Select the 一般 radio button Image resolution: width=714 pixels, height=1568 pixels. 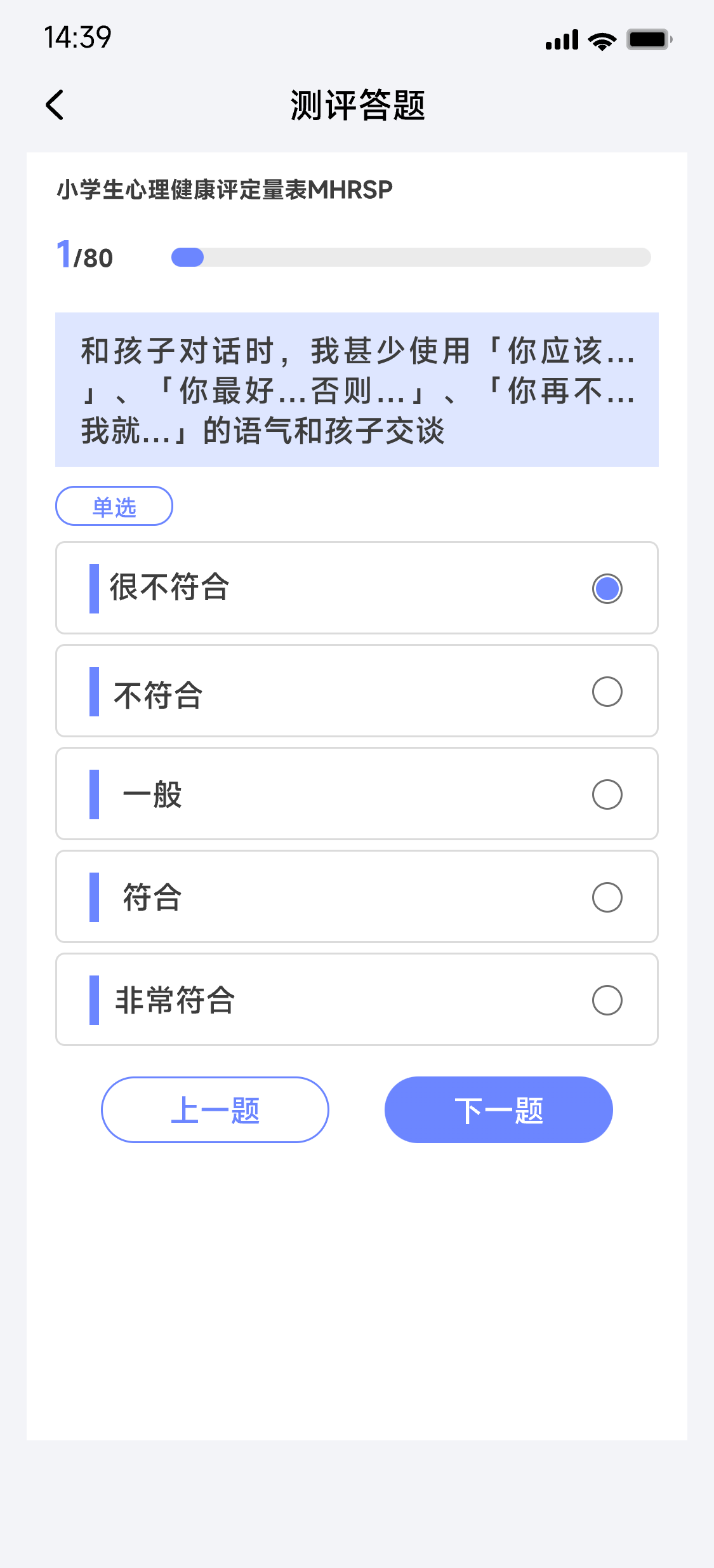(607, 794)
